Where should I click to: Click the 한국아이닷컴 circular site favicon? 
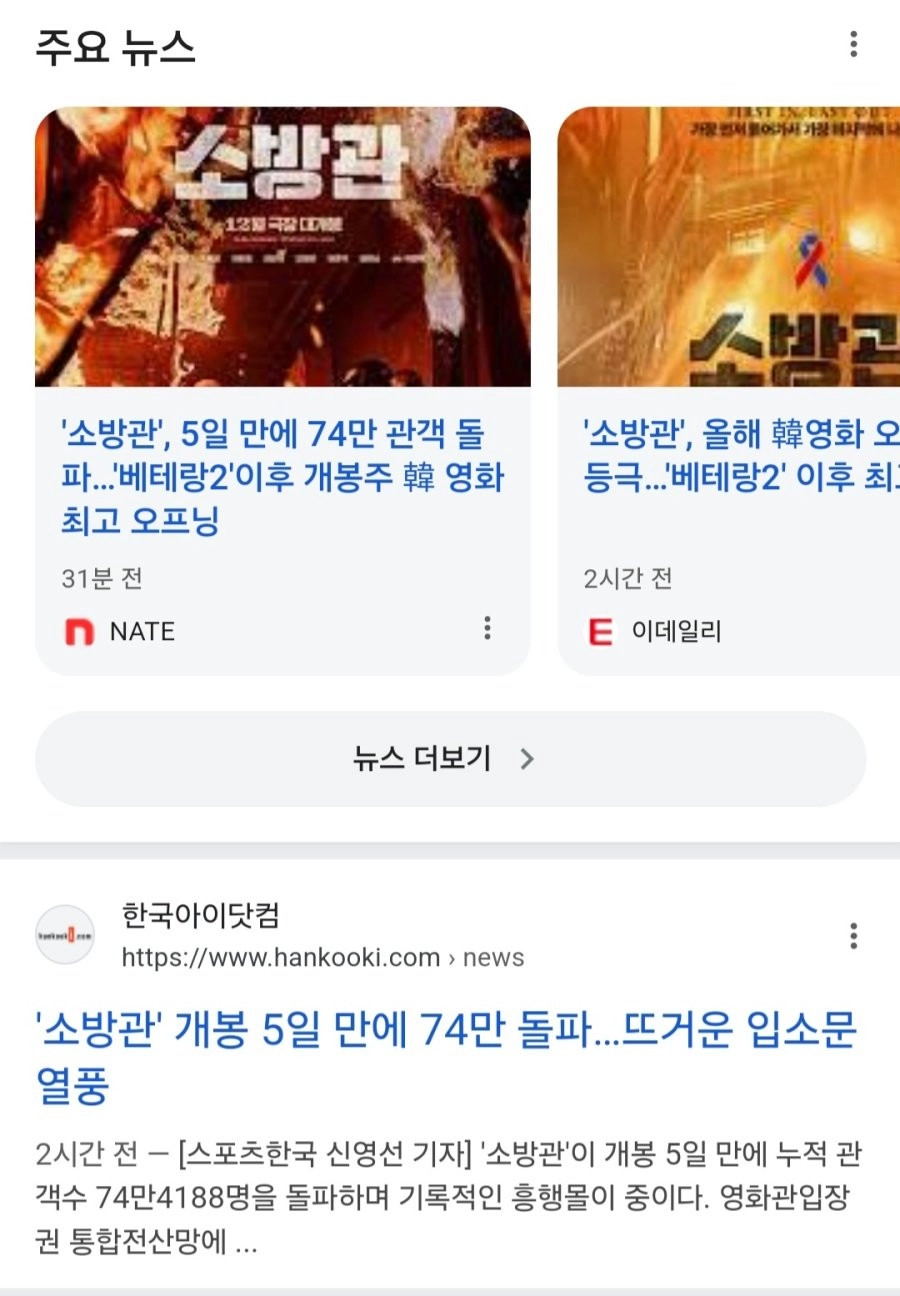[x=65, y=937]
